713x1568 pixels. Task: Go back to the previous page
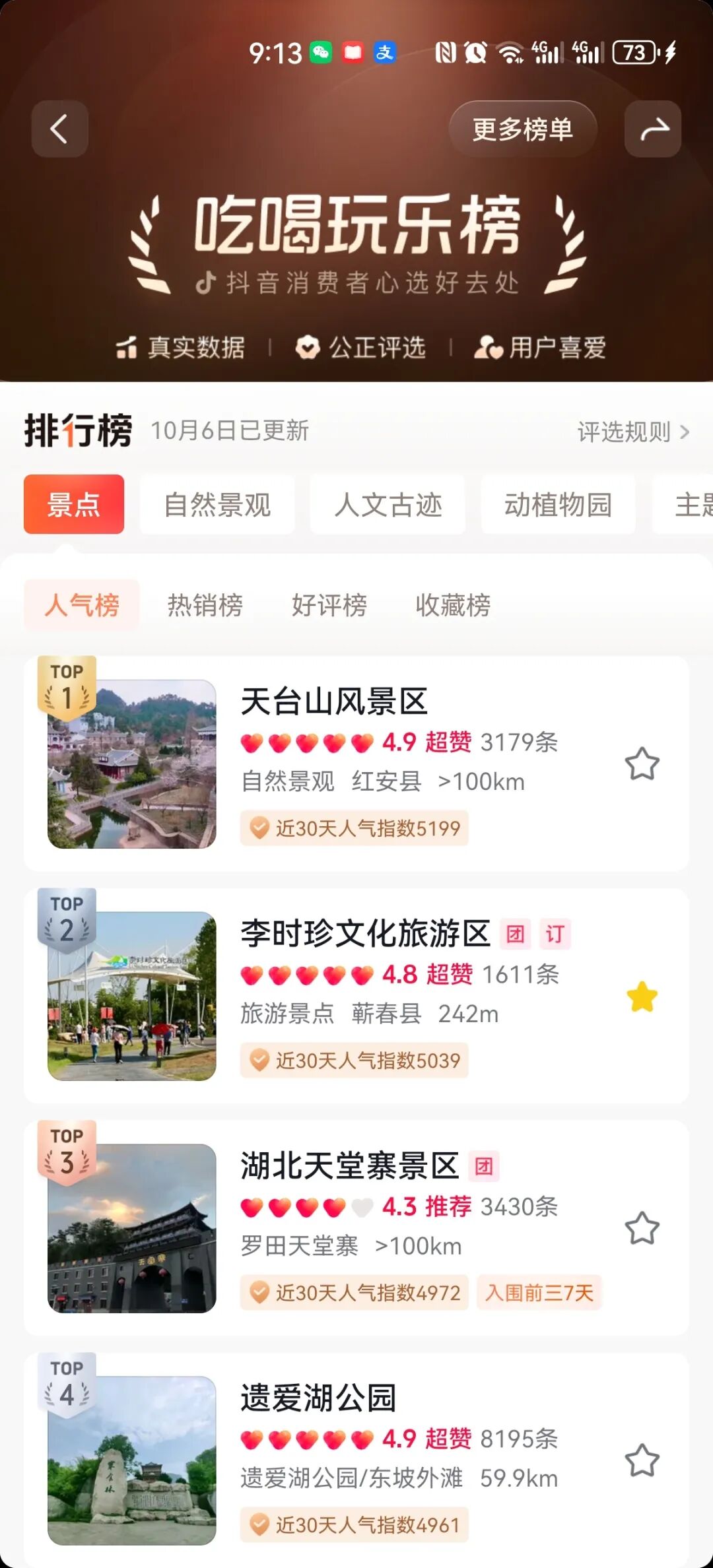59,129
